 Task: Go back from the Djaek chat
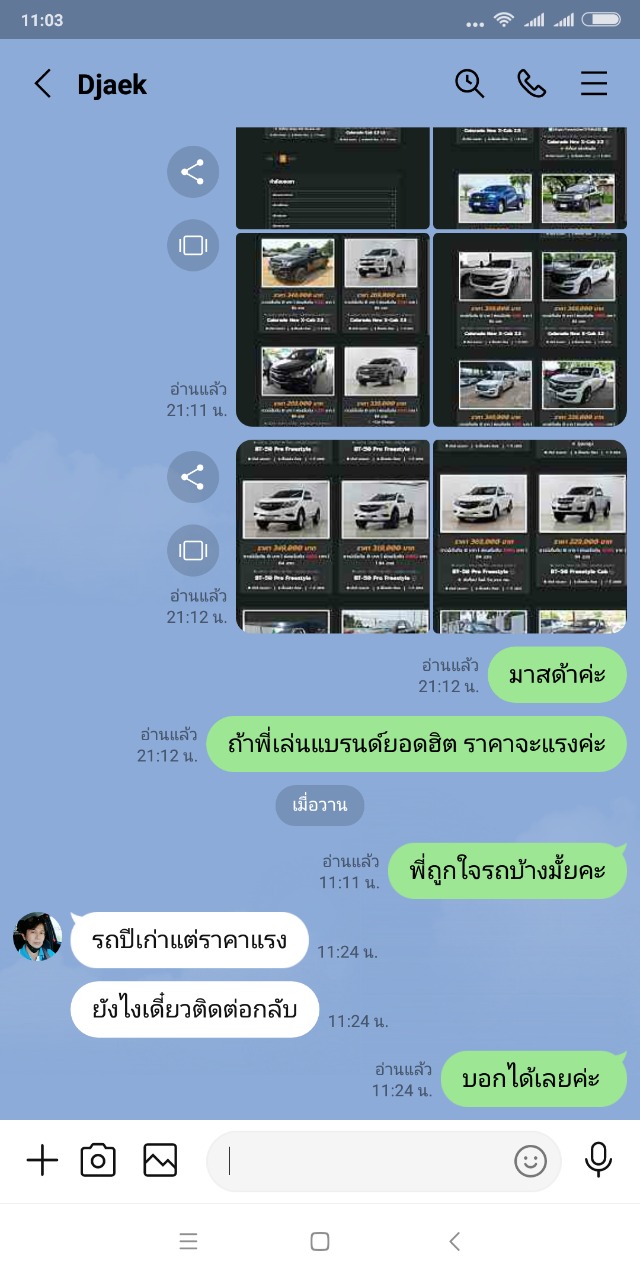pos(42,84)
